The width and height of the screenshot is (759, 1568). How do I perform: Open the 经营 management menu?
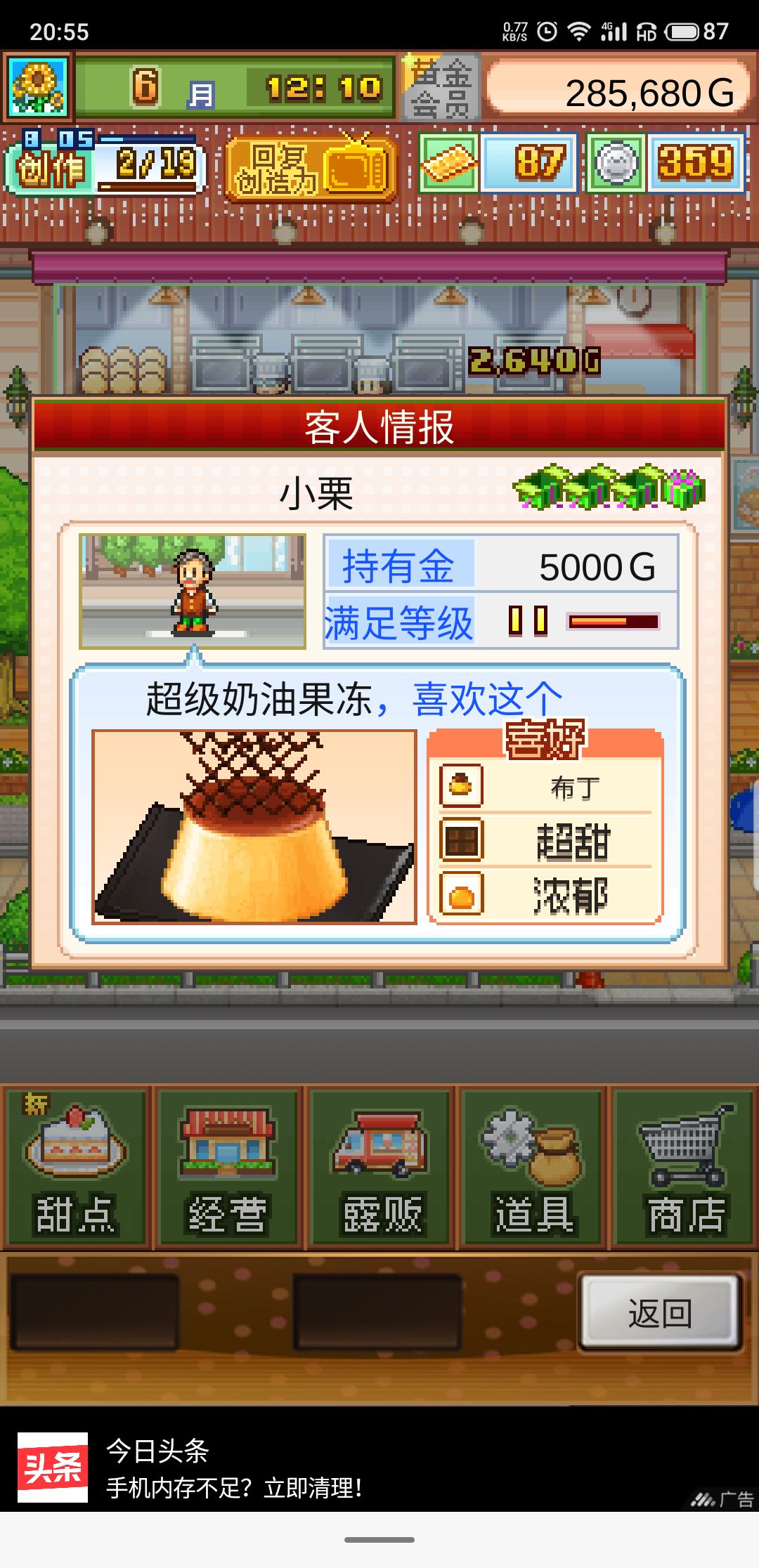point(228,1167)
